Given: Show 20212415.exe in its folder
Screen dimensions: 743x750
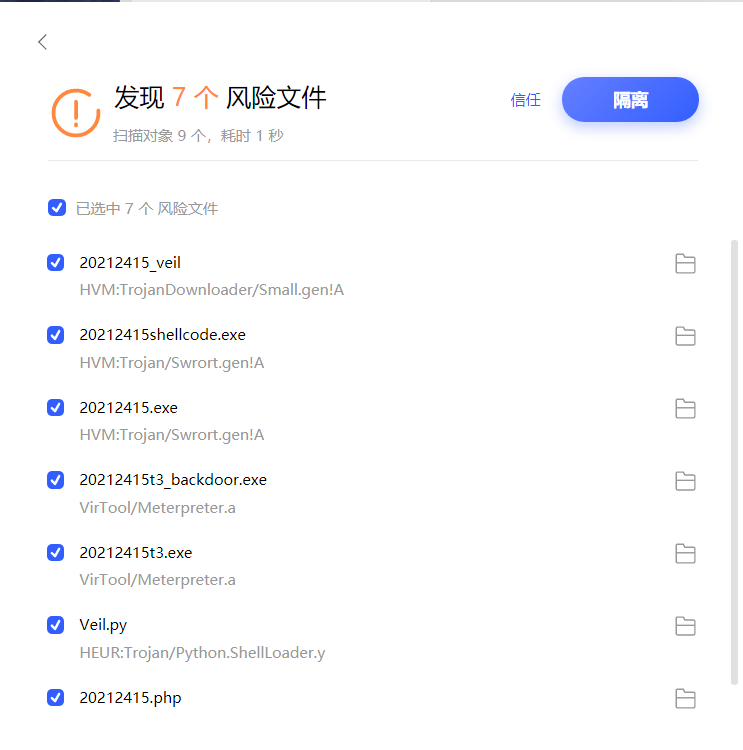Looking at the screenshot, I should click(x=685, y=409).
